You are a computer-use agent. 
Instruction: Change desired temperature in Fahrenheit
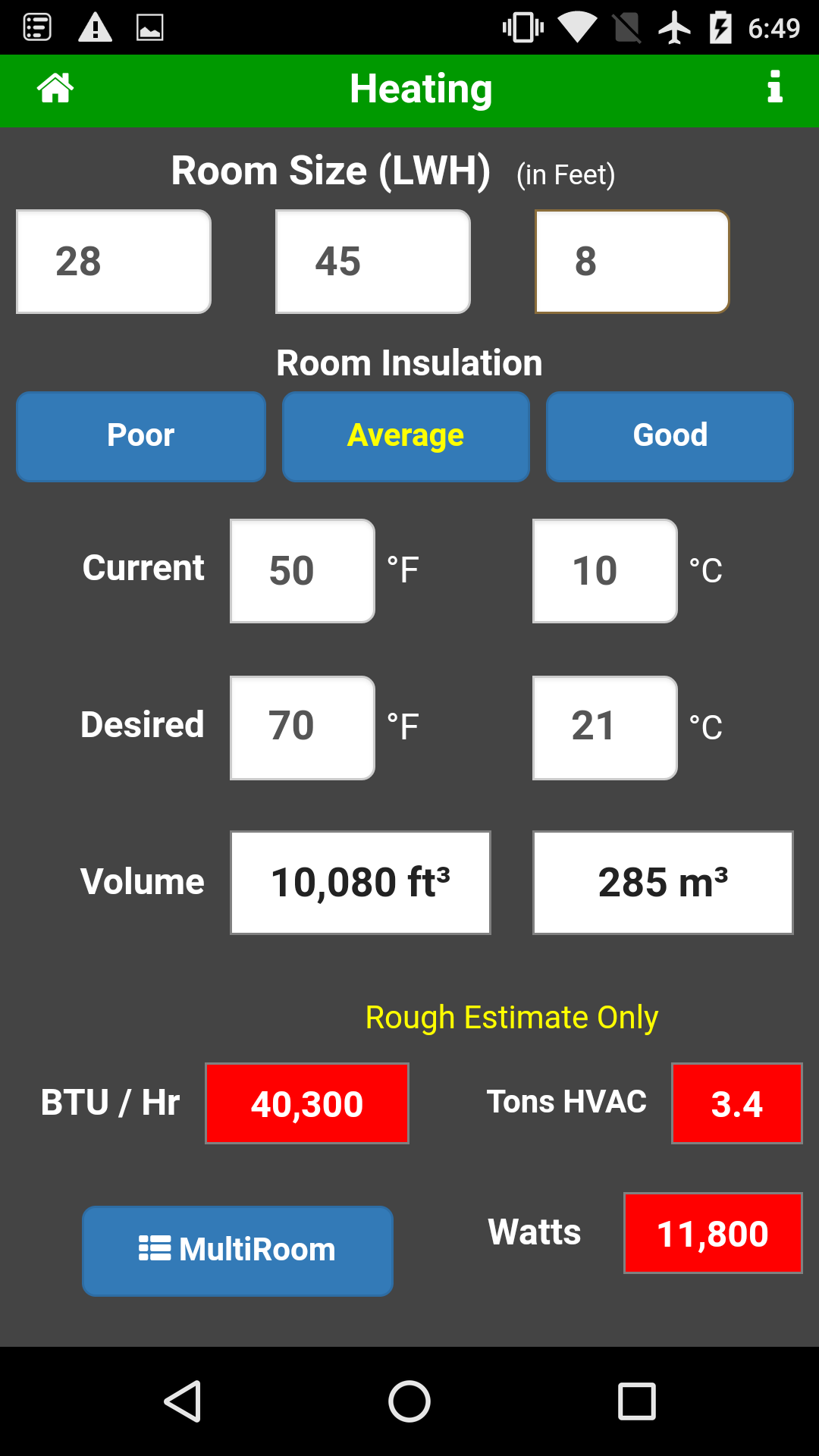pos(303,727)
